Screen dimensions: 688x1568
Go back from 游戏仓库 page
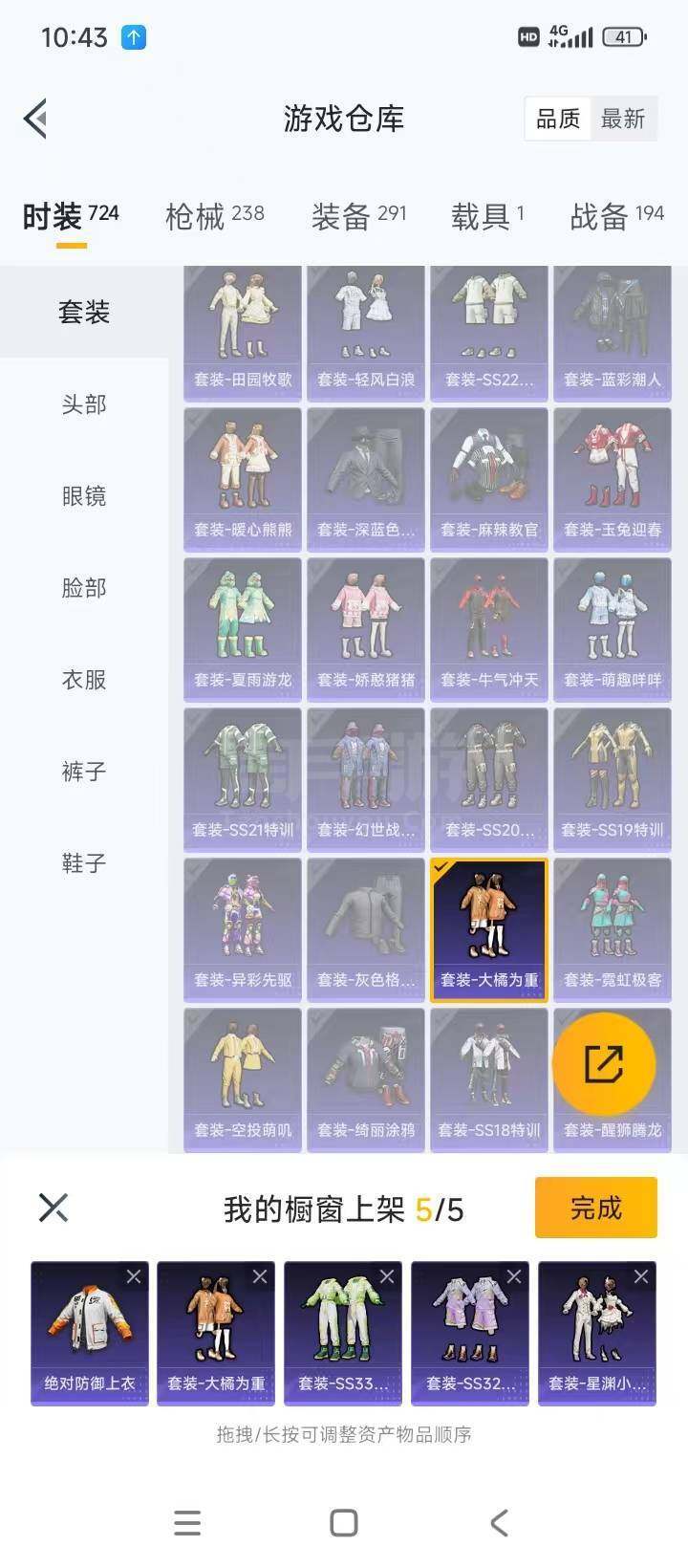click(x=36, y=120)
